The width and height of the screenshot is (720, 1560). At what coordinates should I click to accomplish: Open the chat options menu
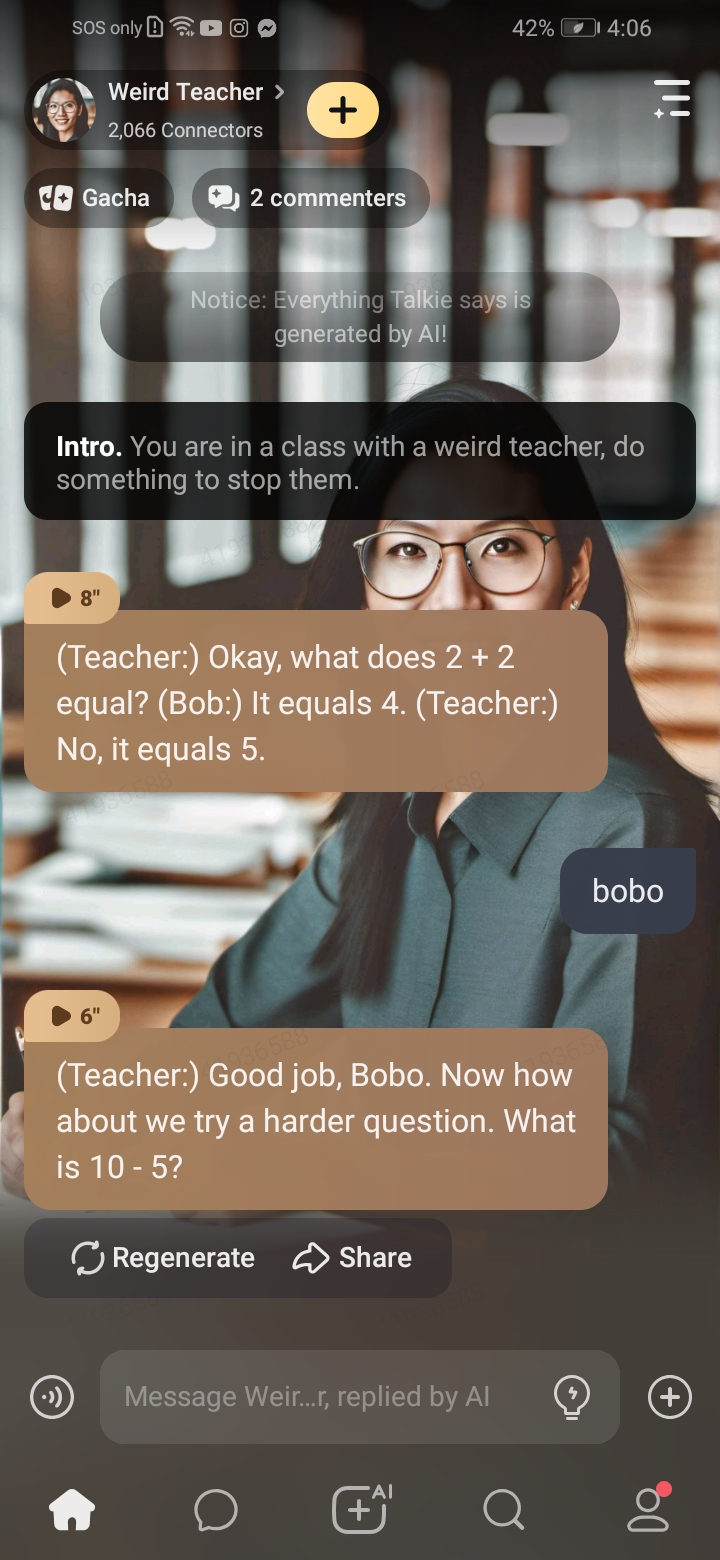coord(672,99)
